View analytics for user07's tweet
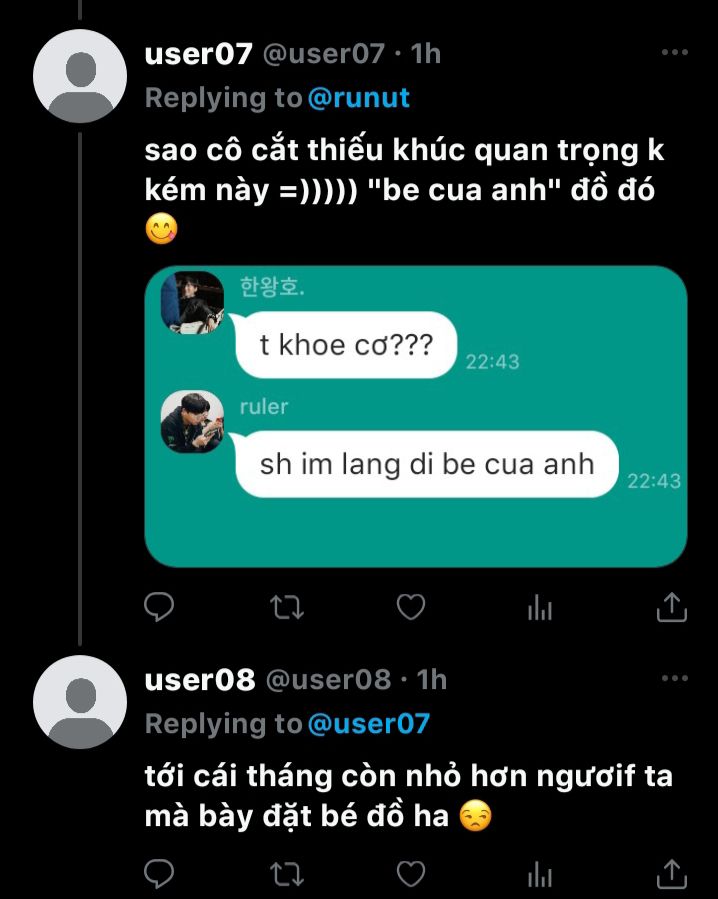The image size is (718, 899). tap(540, 607)
